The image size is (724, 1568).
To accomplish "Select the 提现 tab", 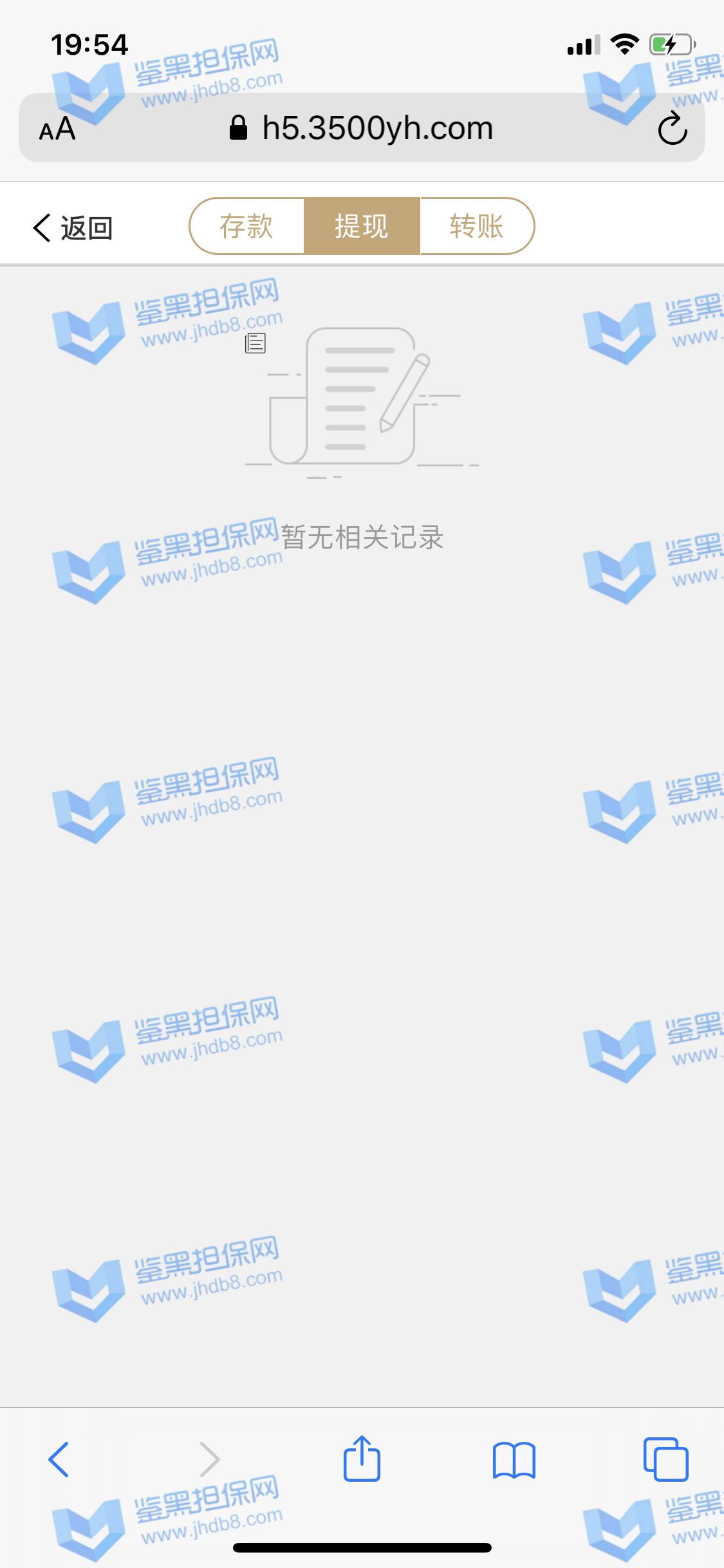I will click(362, 227).
